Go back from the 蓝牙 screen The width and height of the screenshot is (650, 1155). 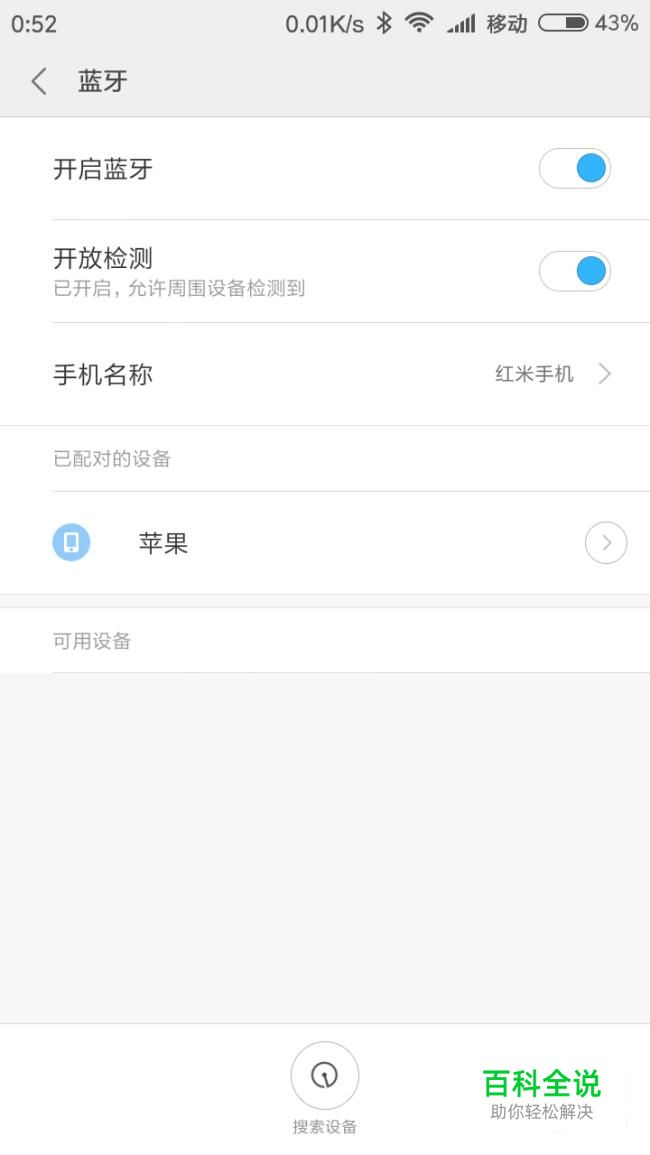(x=39, y=81)
